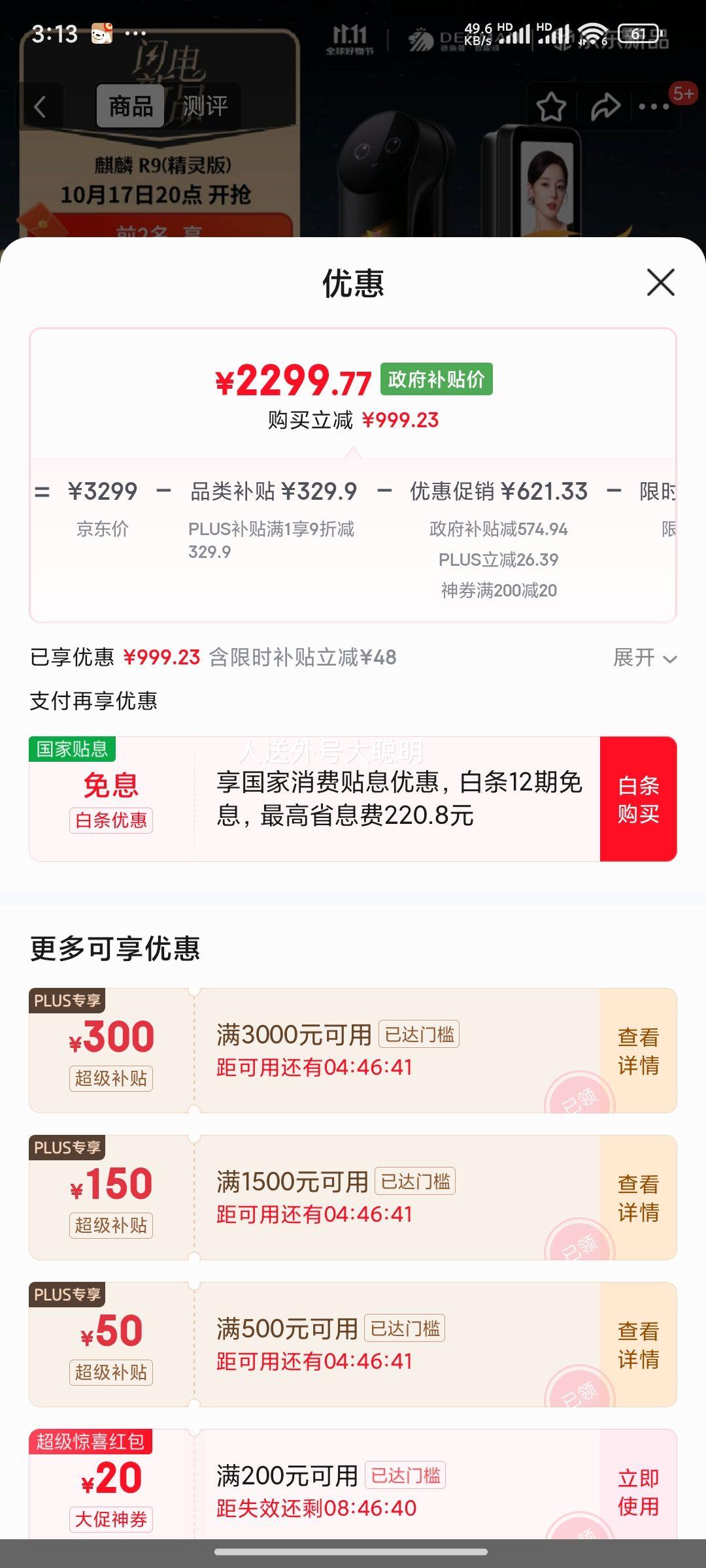Tap the 白条购买 button
Screen dimensions: 706x1568
[638, 799]
